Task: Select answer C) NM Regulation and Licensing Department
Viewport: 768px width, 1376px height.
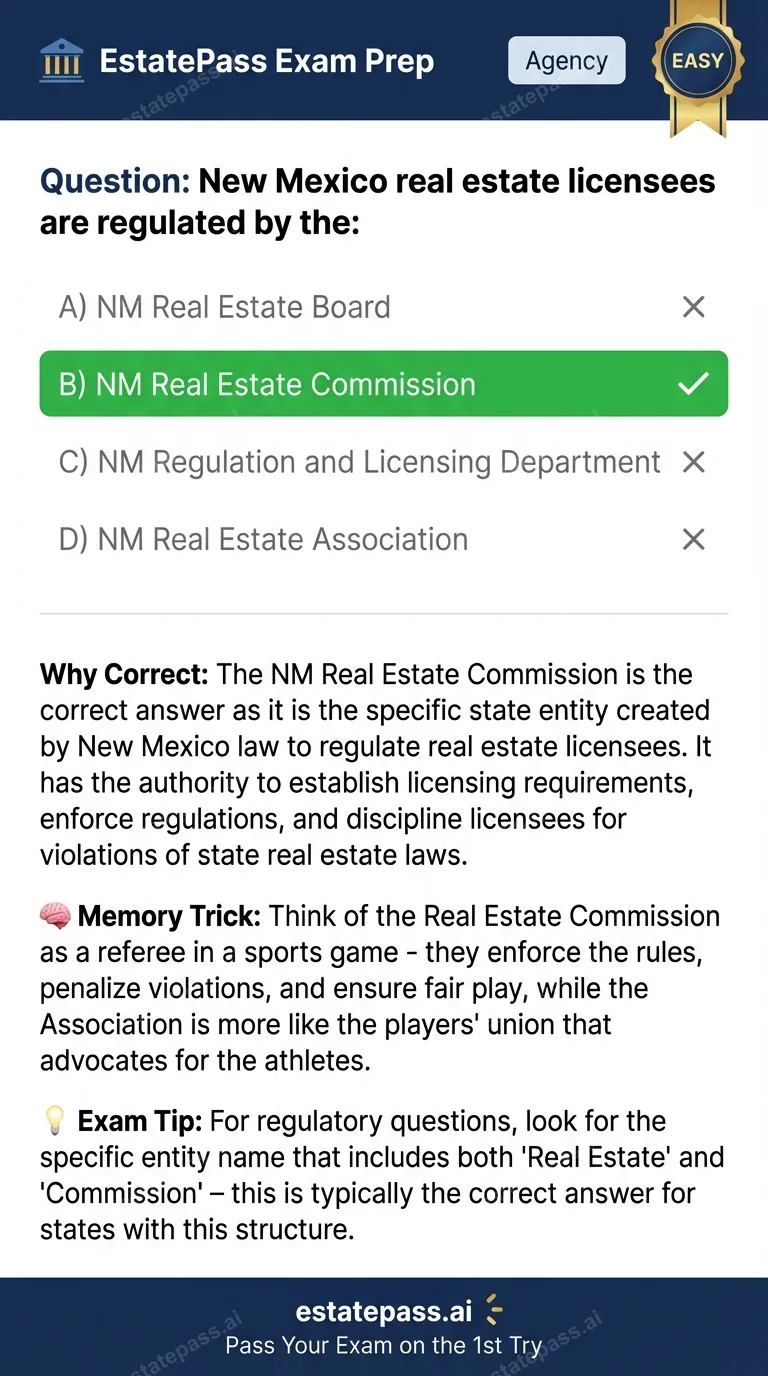Action: pyautogui.click(x=360, y=462)
